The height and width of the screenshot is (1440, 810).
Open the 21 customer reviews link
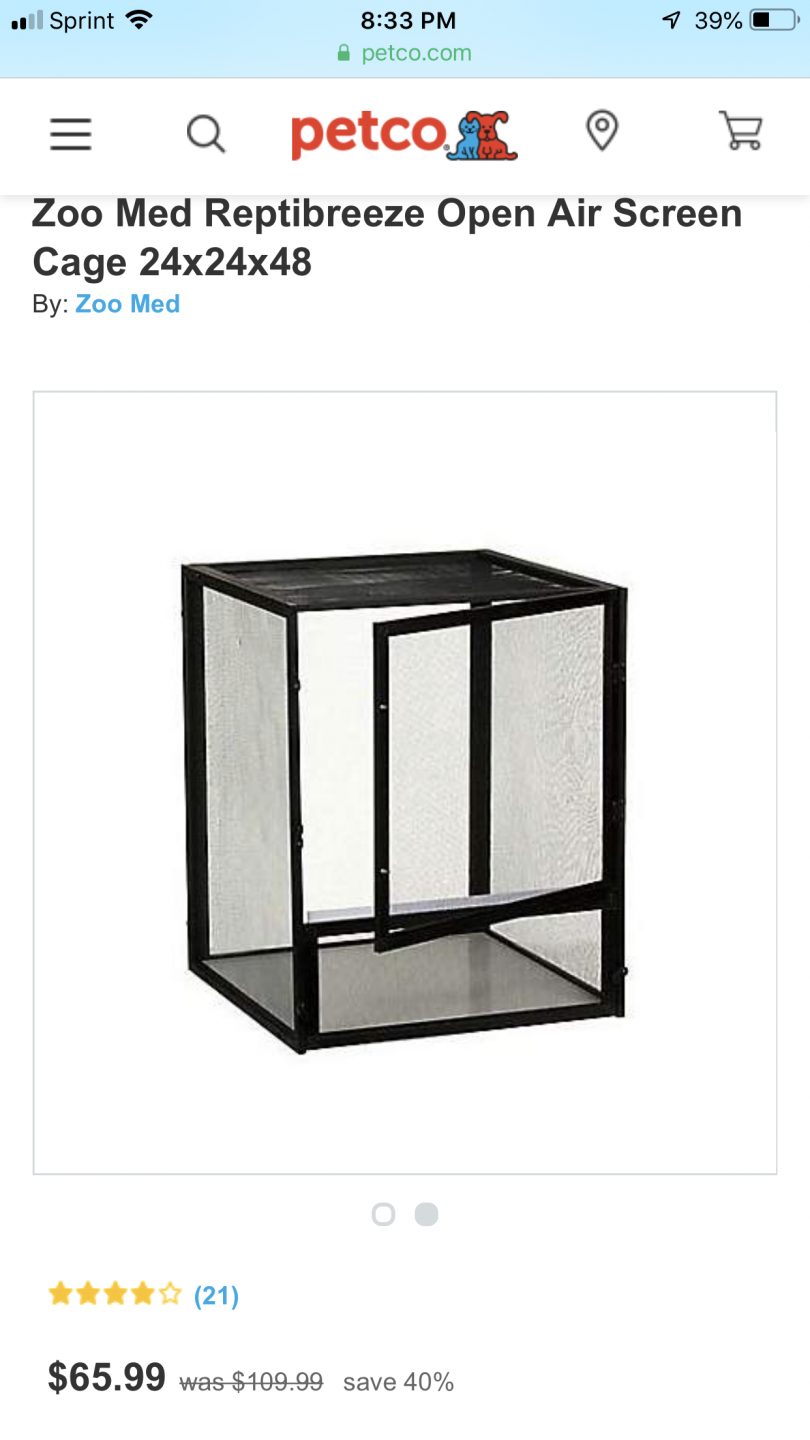[x=216, y=1296]
